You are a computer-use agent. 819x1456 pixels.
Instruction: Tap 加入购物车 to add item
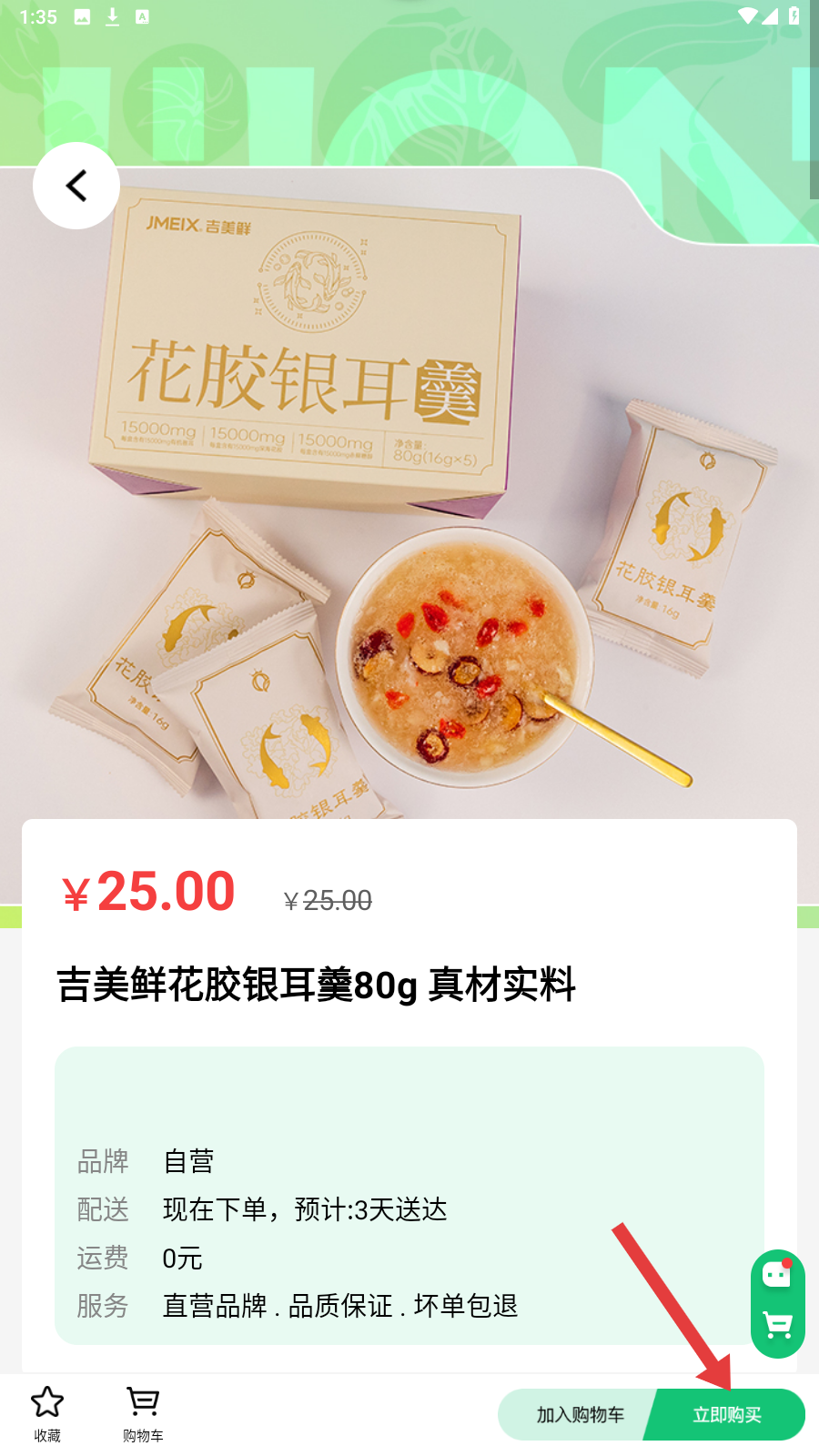[579, 1415]
